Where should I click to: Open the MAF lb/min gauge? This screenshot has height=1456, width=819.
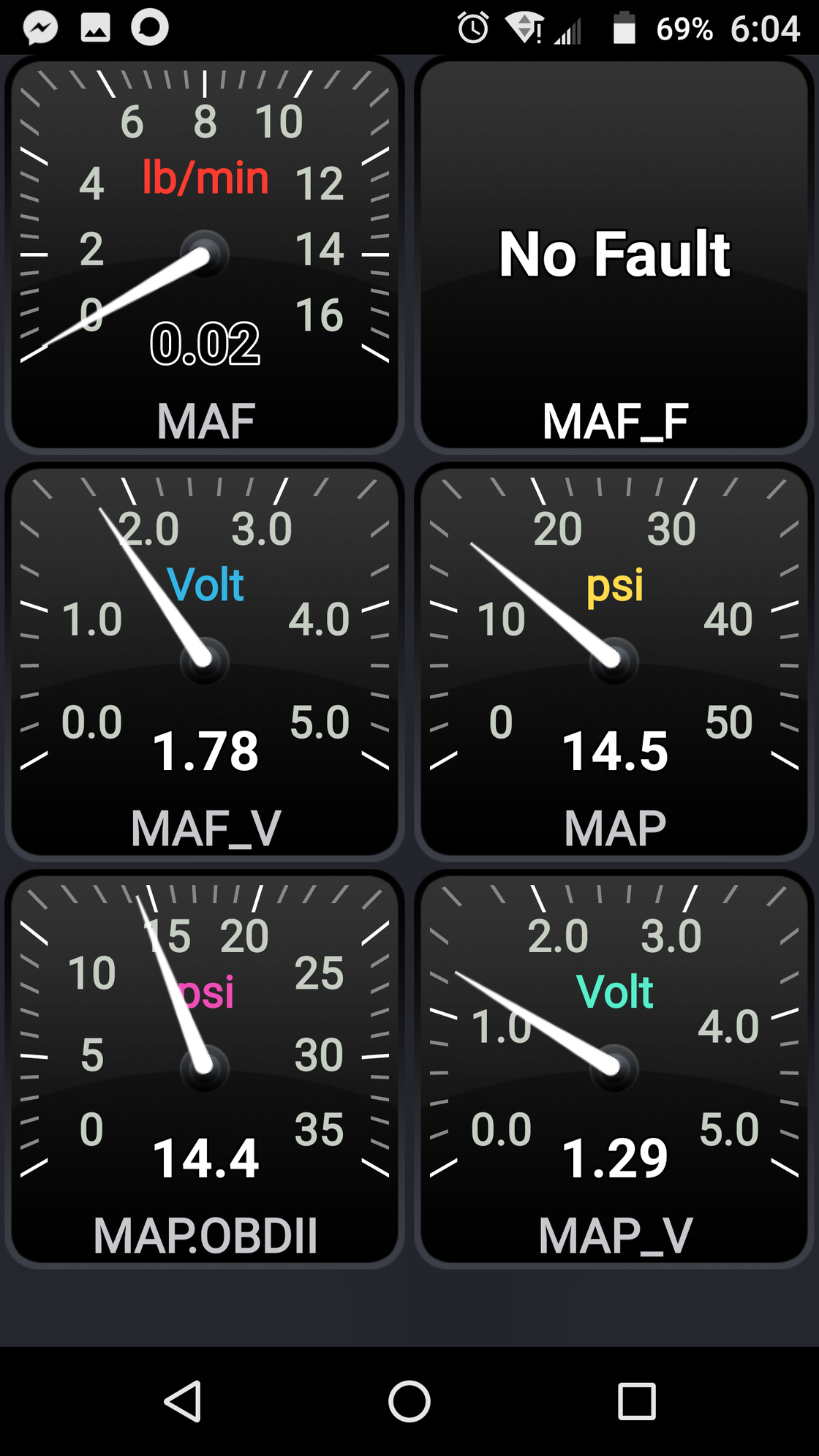coord(205,254)
